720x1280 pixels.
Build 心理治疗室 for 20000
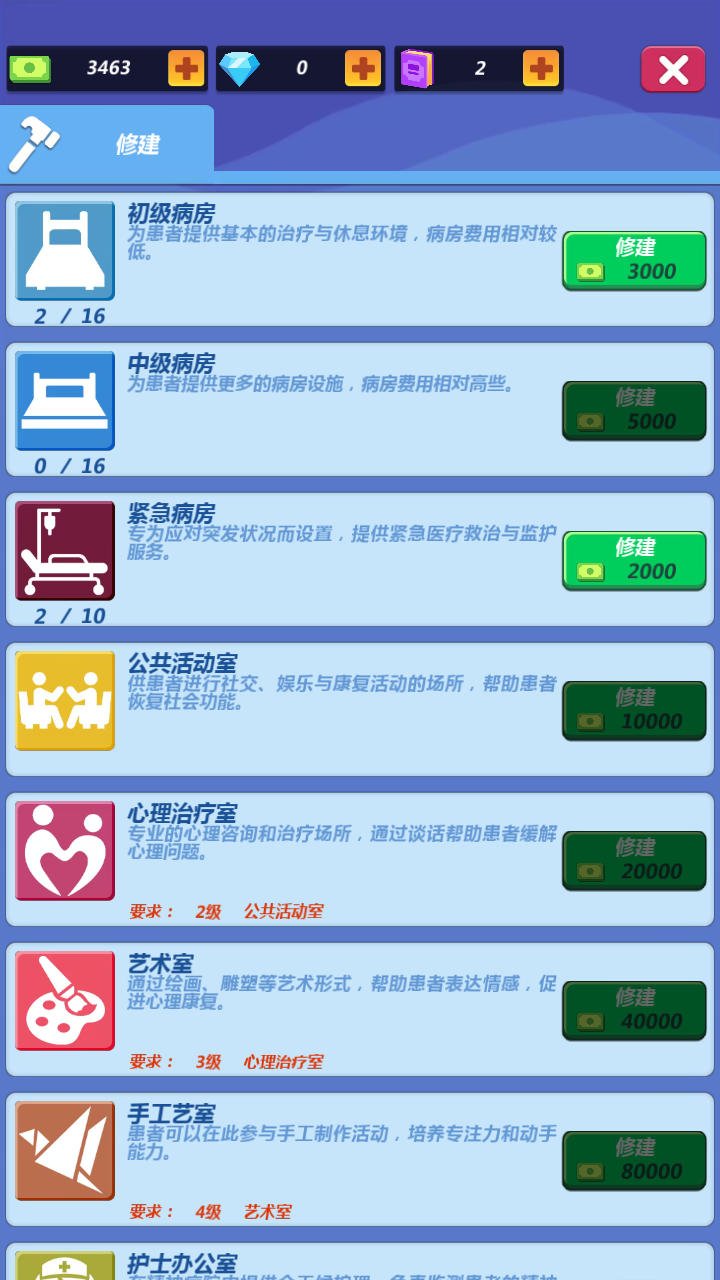[x=634, y=860]
